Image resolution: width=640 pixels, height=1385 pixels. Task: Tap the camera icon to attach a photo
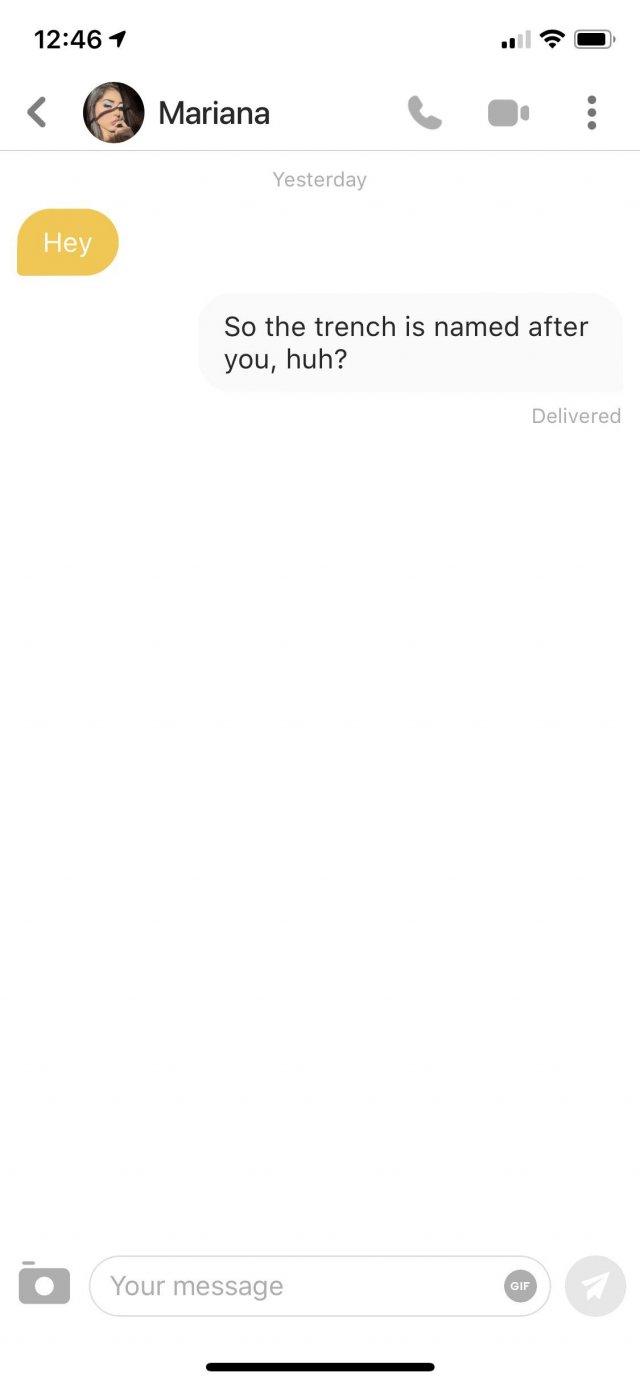(x=44, y=1284)
